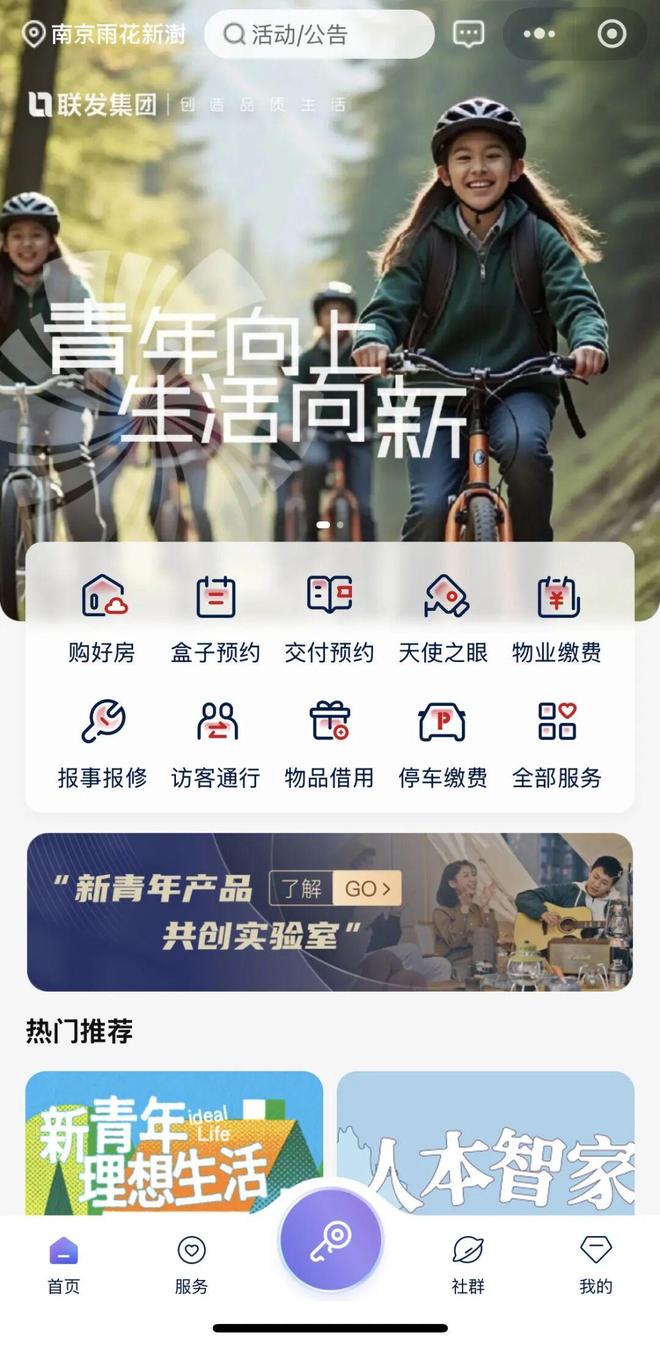Image resolution: width=660 pixels, height=1346 pixels.
Task: Open the messages chat bubble icon
Action: click(x=468, y=34)
